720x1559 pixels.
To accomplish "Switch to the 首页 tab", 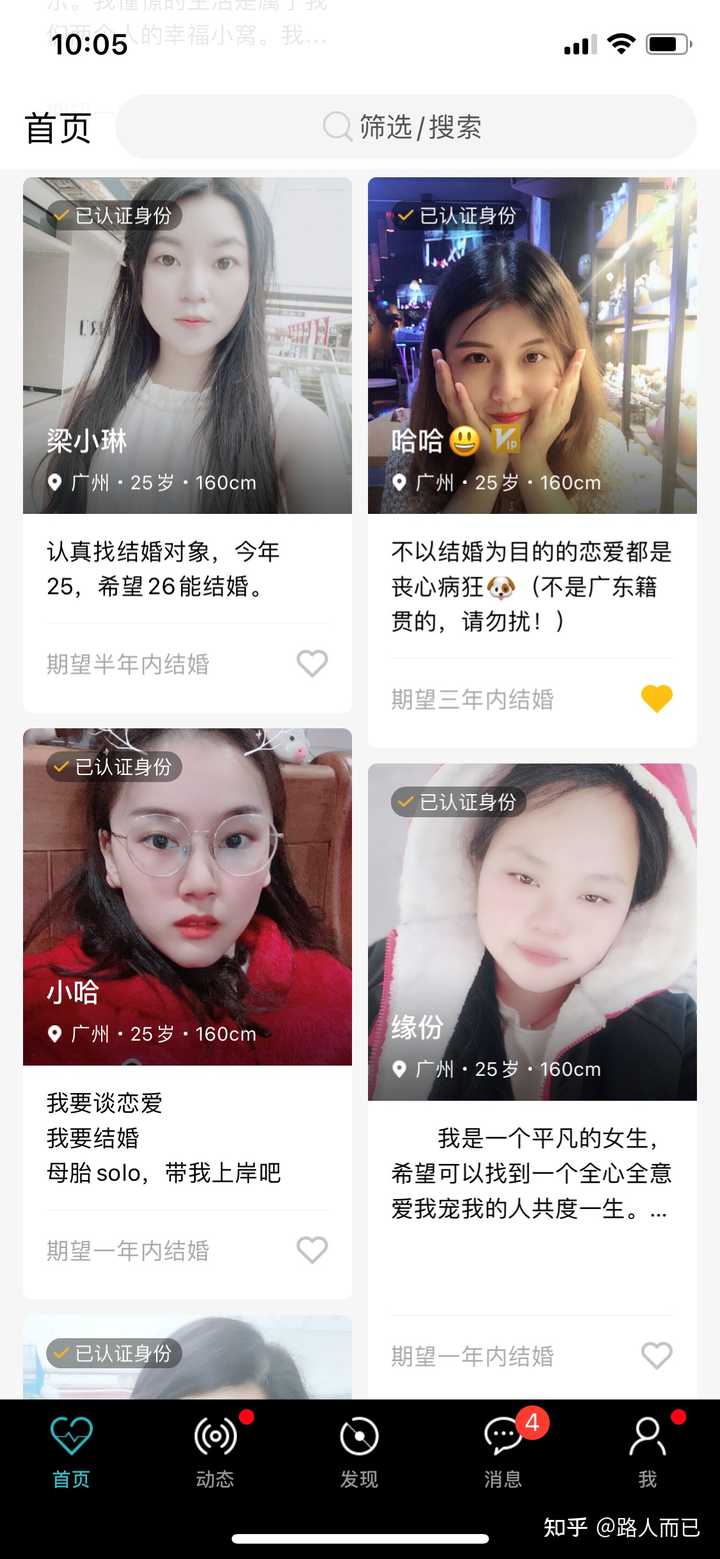I will point(71,1450).
